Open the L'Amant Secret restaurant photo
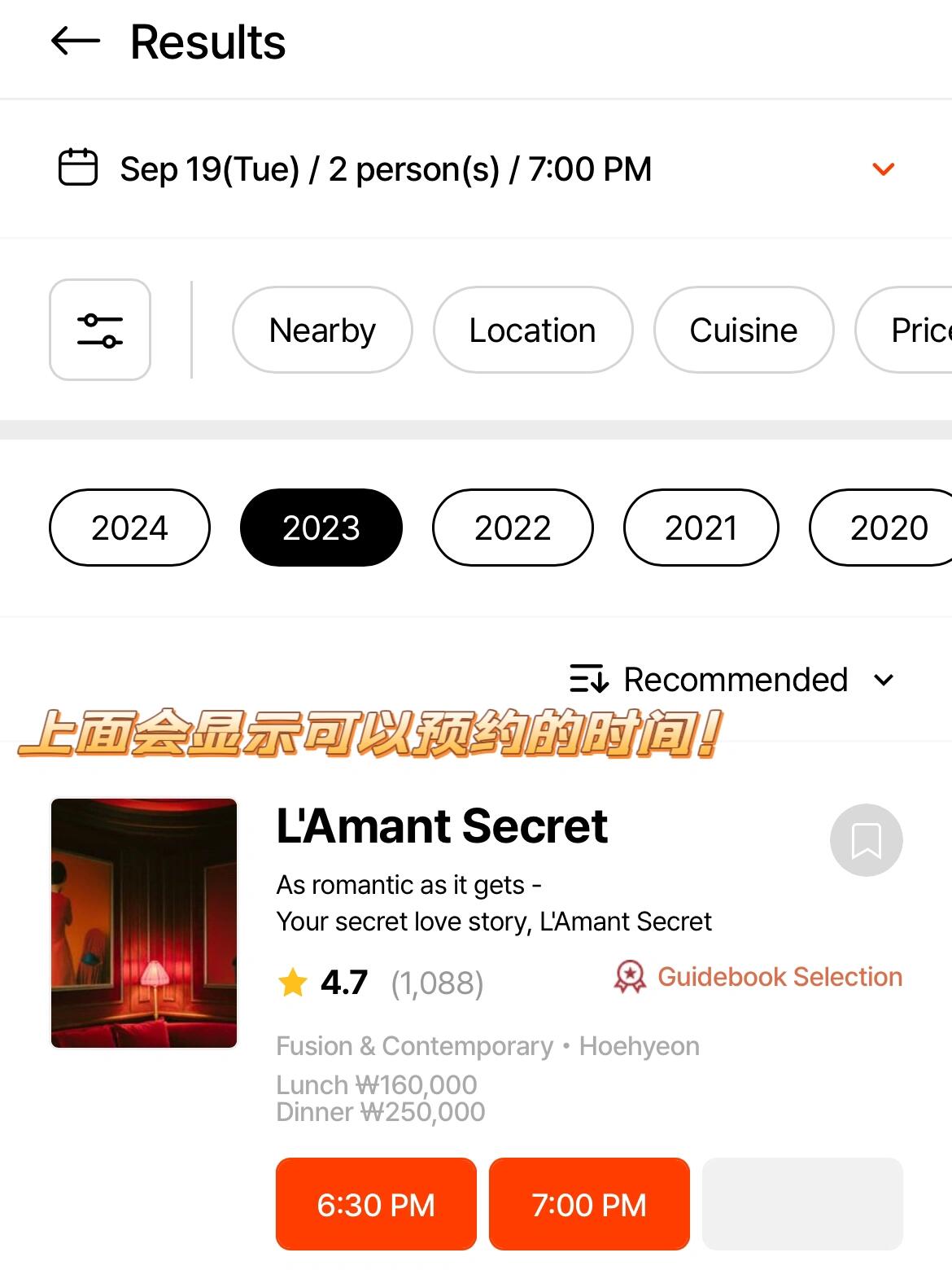 144,922
